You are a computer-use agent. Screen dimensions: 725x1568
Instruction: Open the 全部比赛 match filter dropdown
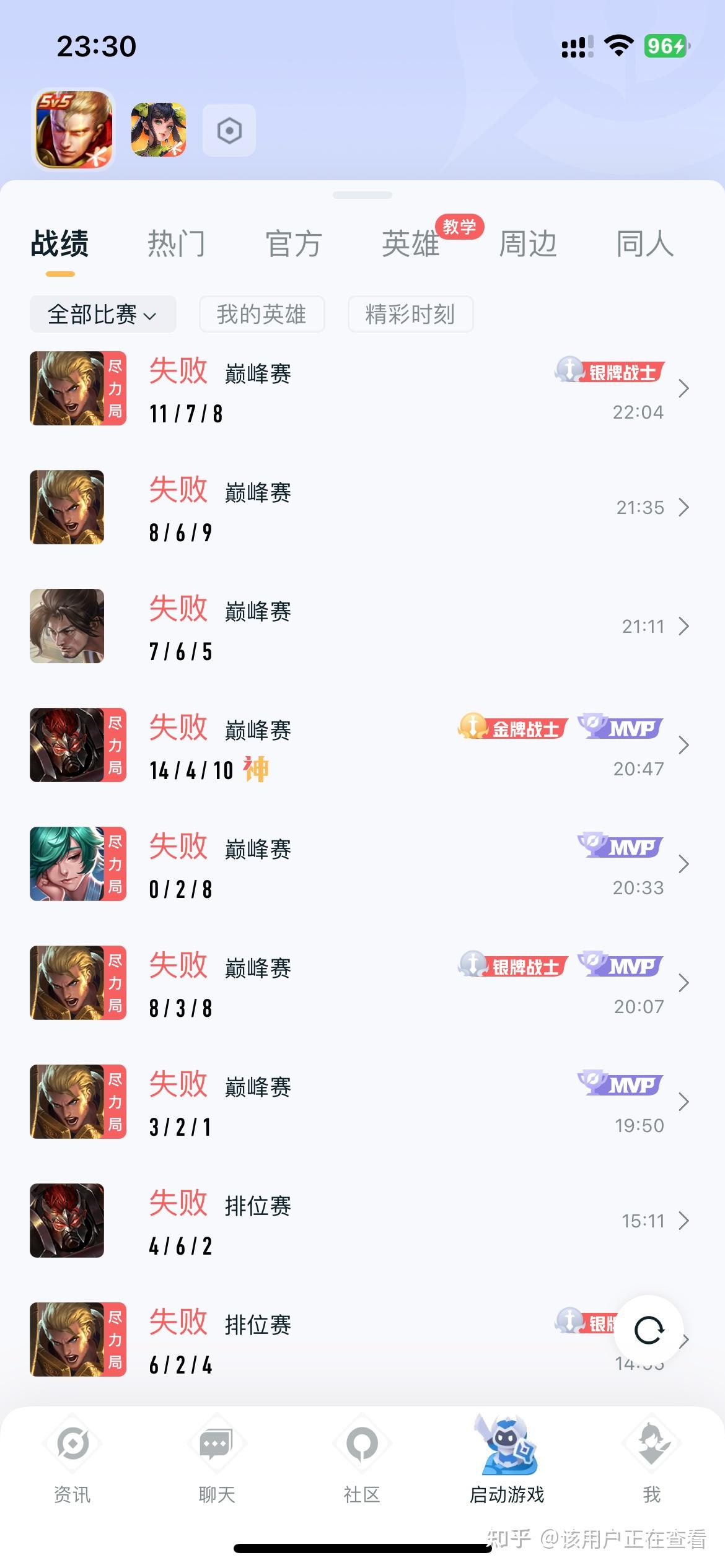[x=102, y=315]
